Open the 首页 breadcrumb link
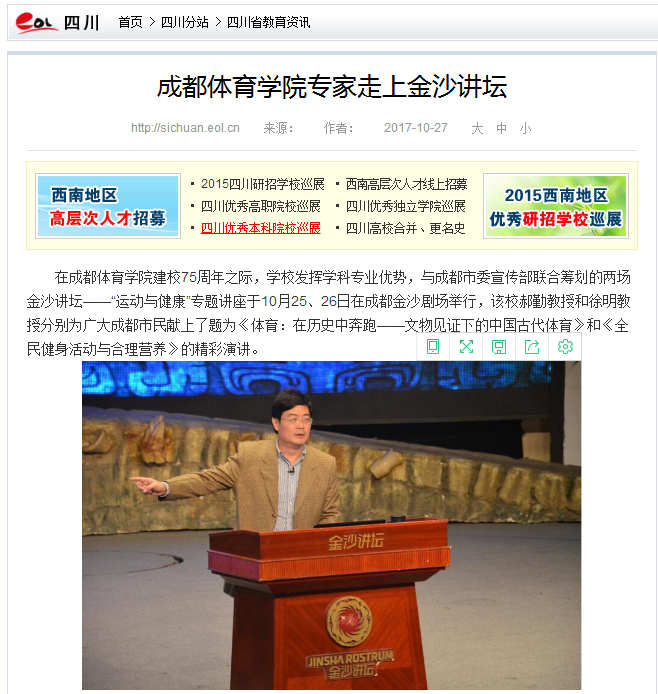 point(130,22)
